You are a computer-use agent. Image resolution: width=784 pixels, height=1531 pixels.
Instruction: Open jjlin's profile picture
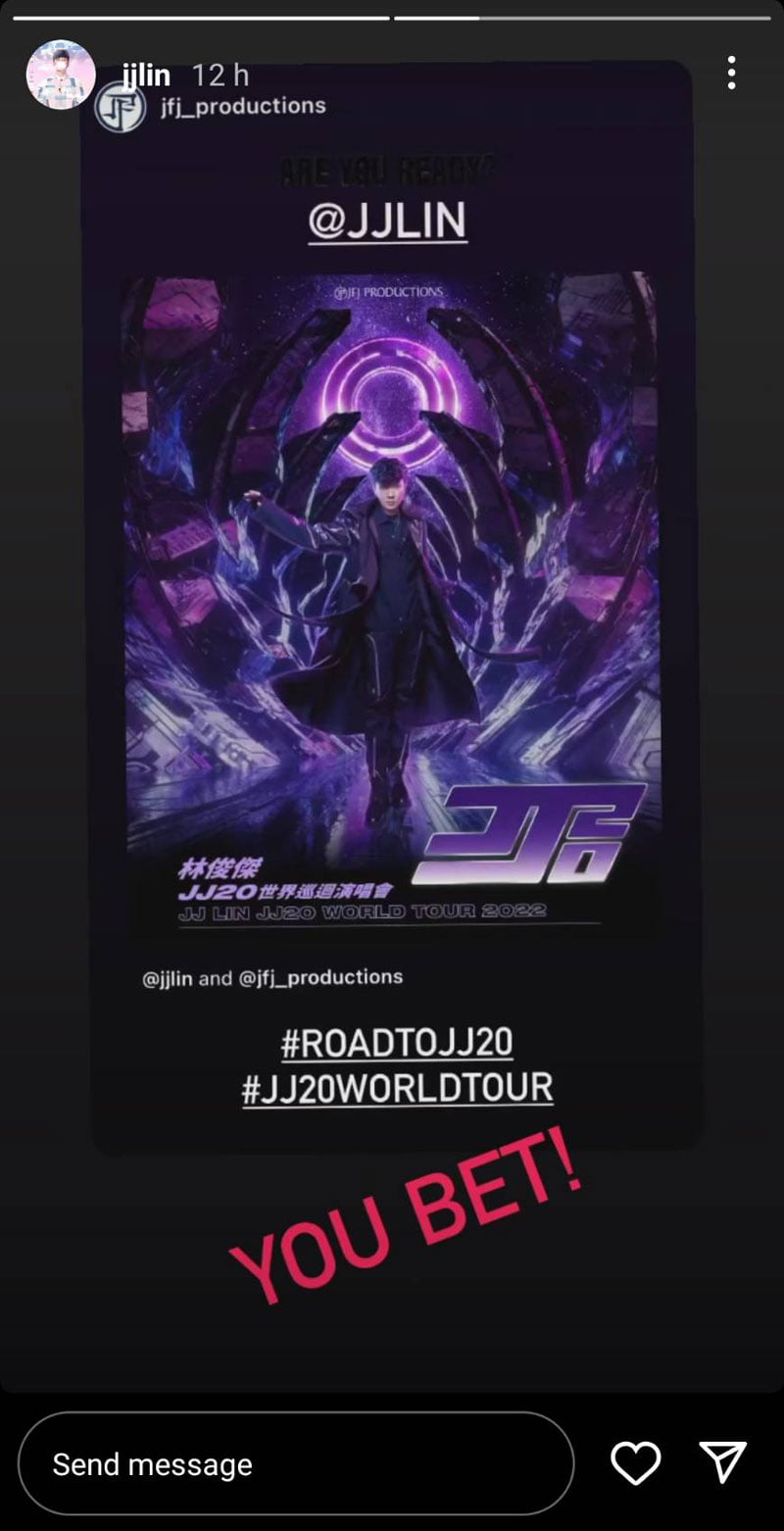pyautogui.click(x=61, y=74)
